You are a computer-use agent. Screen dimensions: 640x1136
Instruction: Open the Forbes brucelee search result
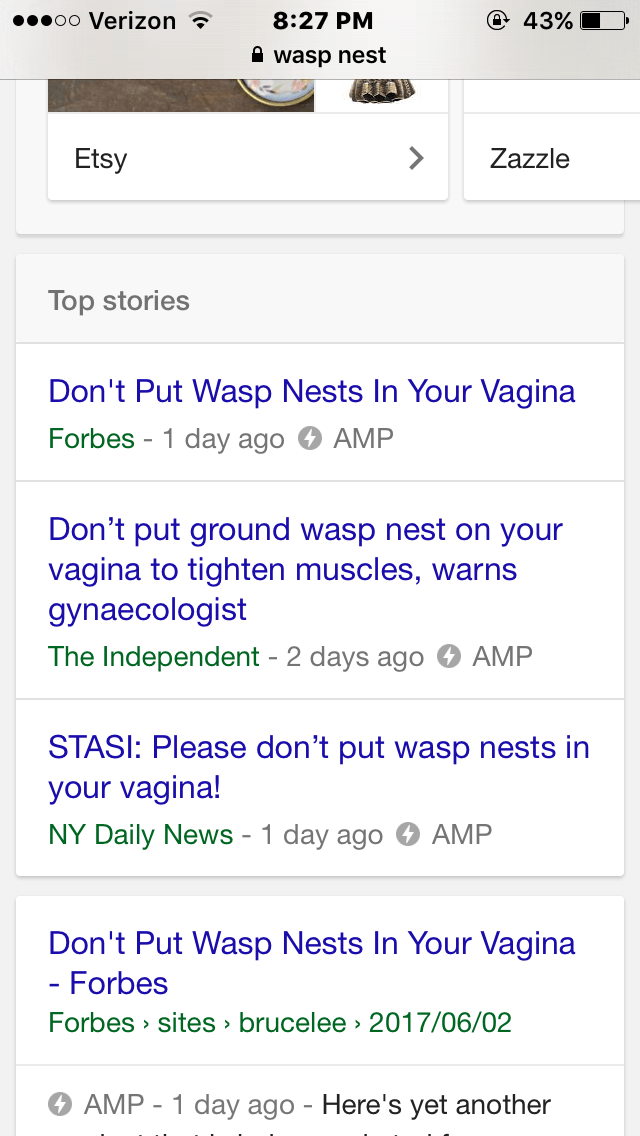coord(311,962)
